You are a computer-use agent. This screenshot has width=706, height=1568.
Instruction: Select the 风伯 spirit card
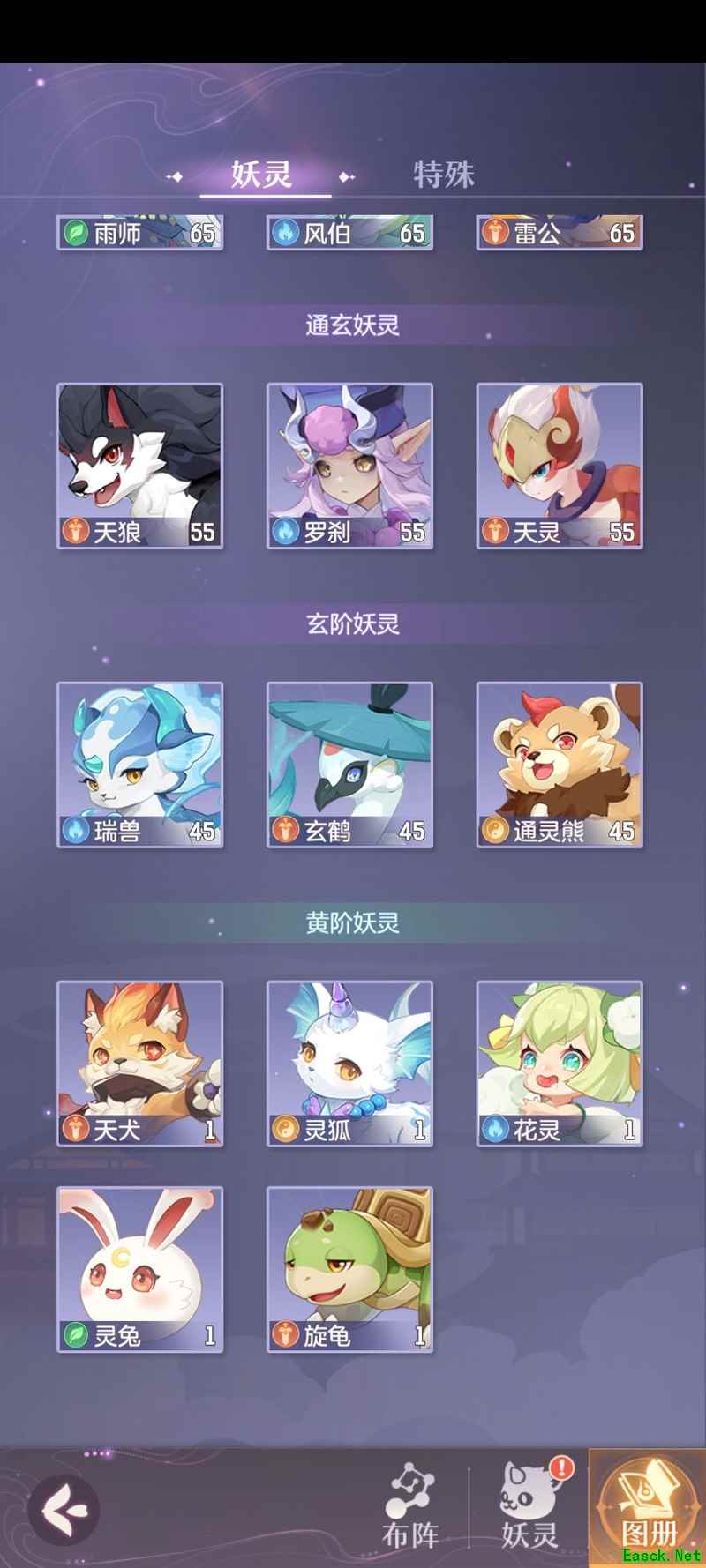click(x=349, y=232)
